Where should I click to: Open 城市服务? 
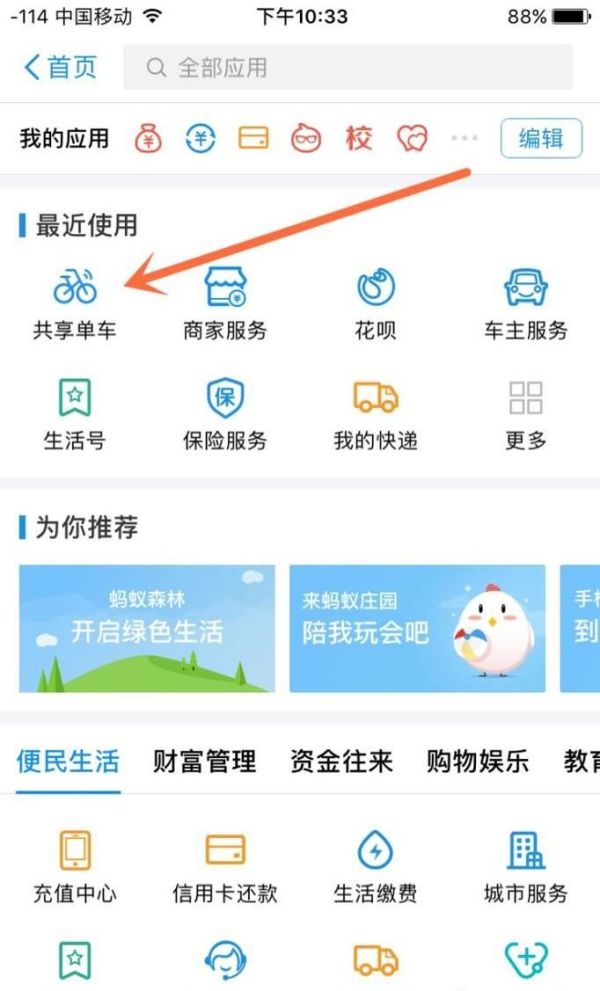(526, 866)
